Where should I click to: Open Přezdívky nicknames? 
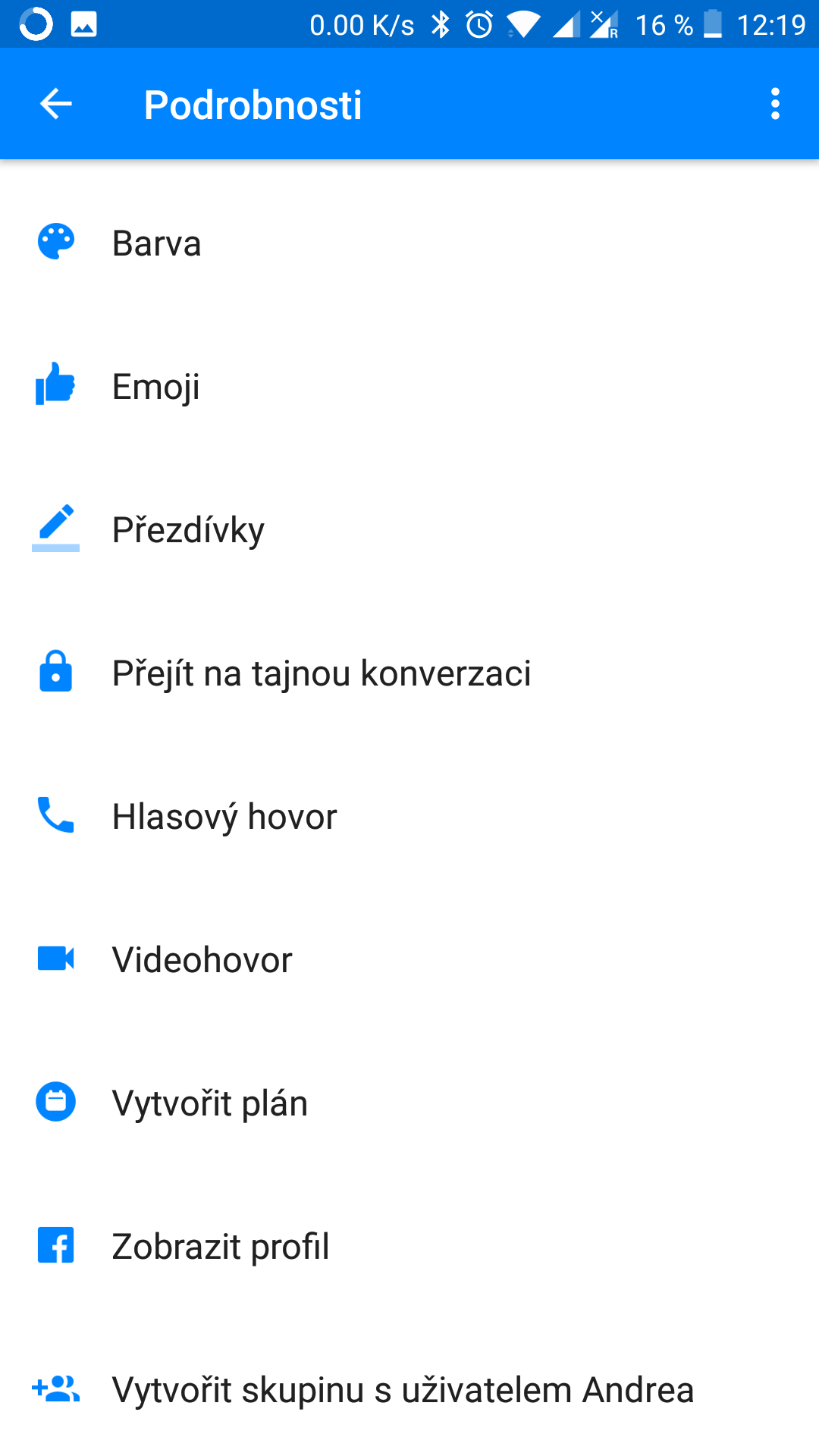coord(409,529)
